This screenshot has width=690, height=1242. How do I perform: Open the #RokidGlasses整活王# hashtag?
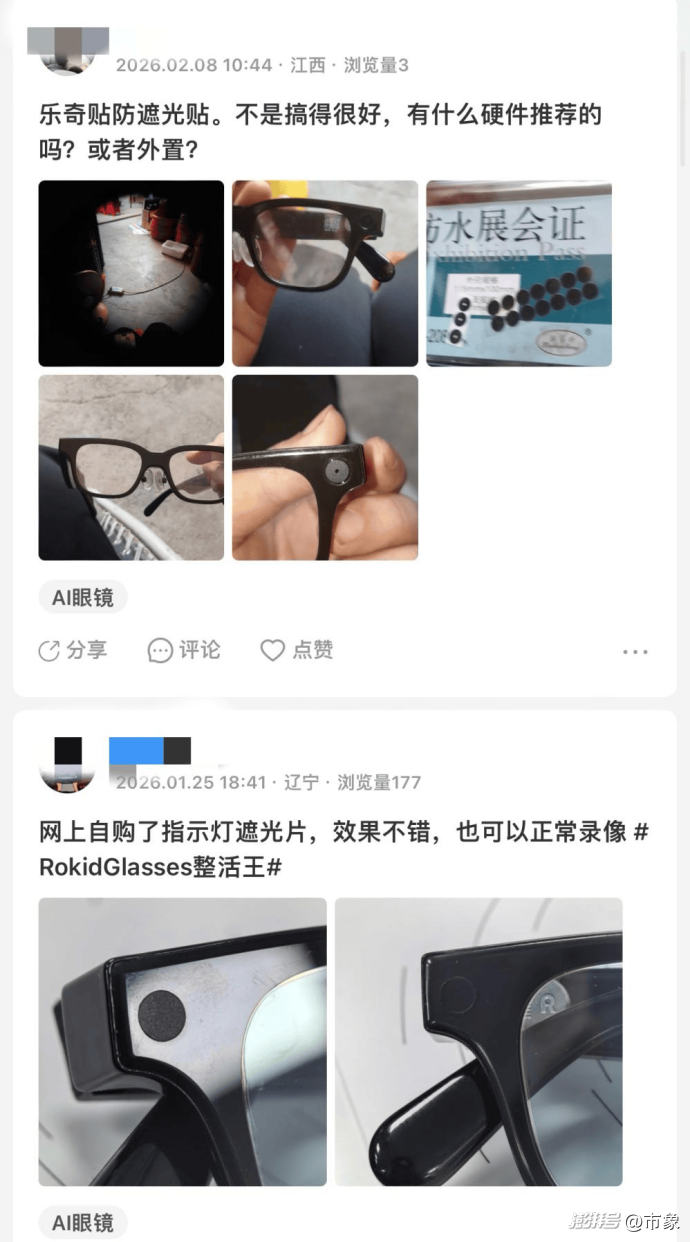pyautogui.click(x=160, y=867)
